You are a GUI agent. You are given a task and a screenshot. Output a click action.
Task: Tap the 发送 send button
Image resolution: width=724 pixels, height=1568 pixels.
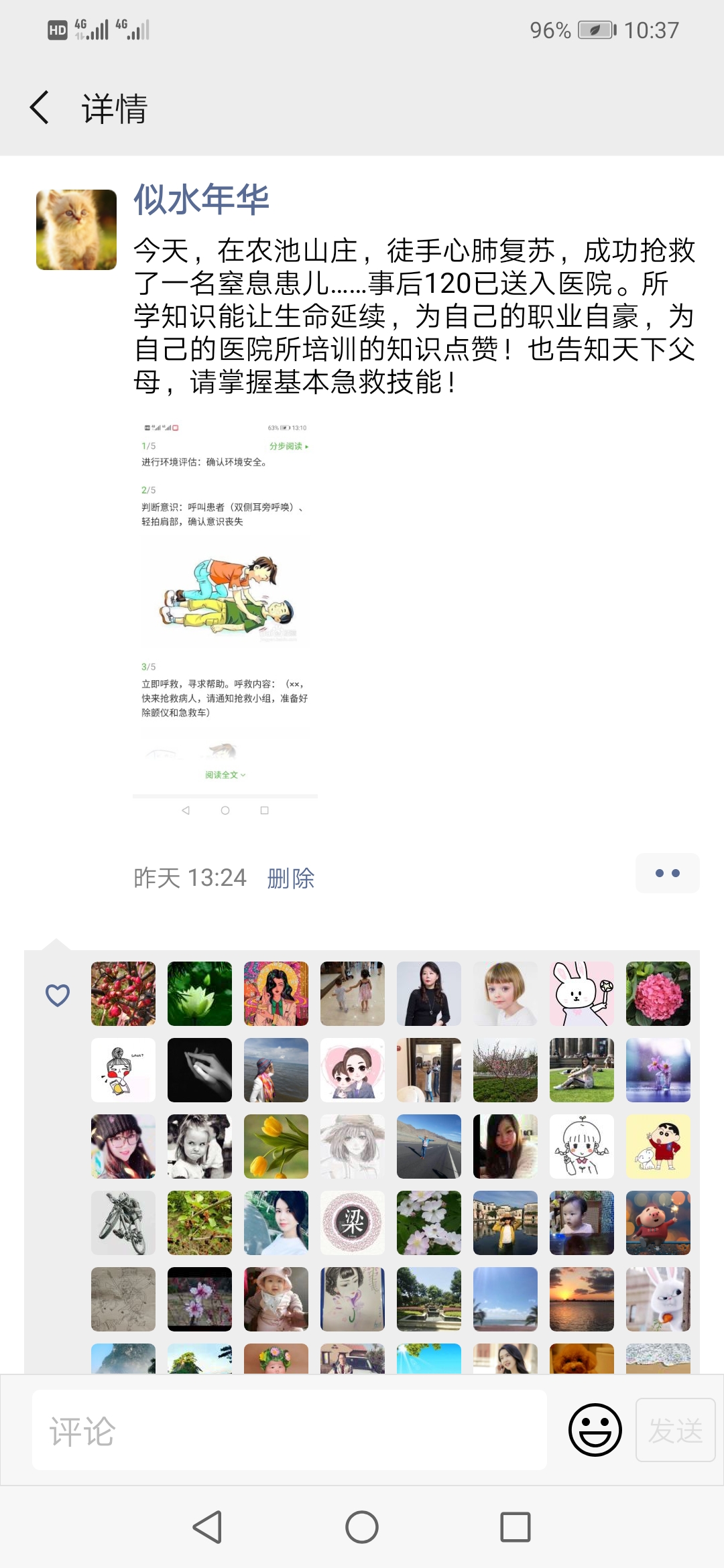tap(675, 1430)
